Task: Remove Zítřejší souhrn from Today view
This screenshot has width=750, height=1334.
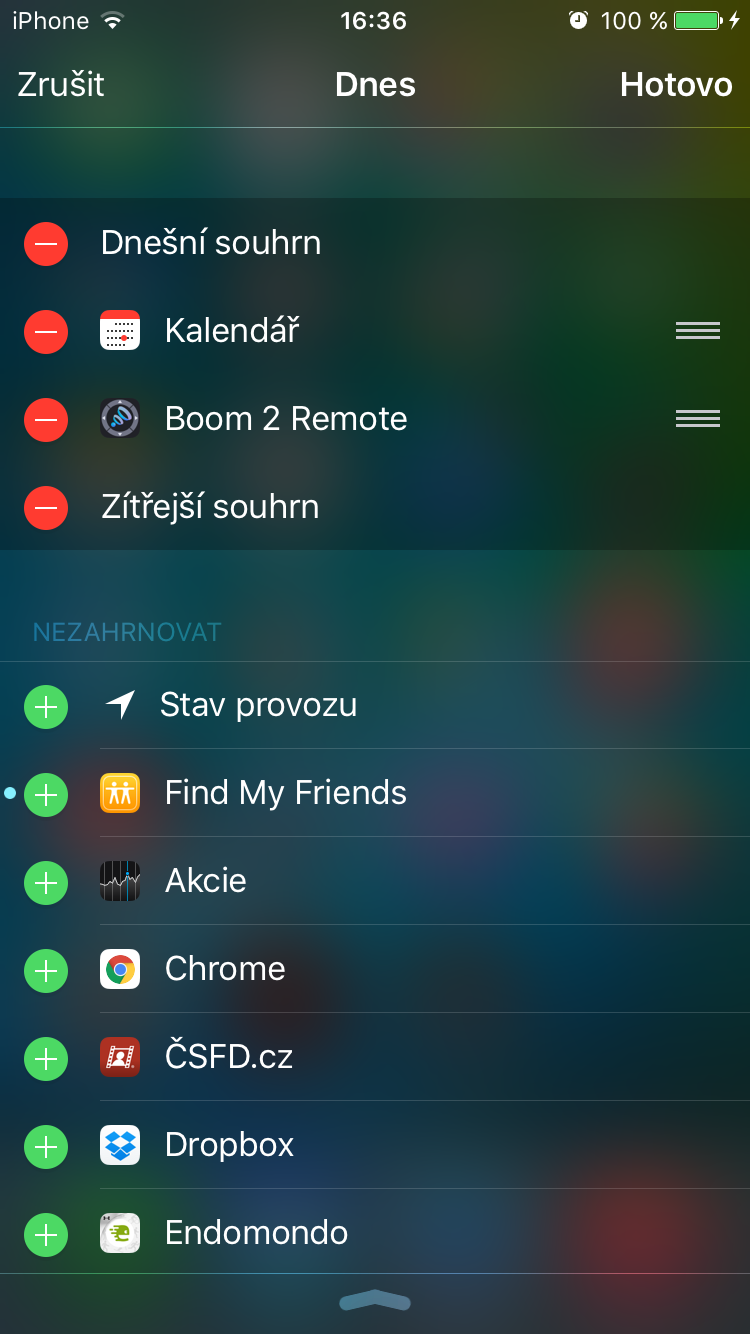Action: click(46, 508)
